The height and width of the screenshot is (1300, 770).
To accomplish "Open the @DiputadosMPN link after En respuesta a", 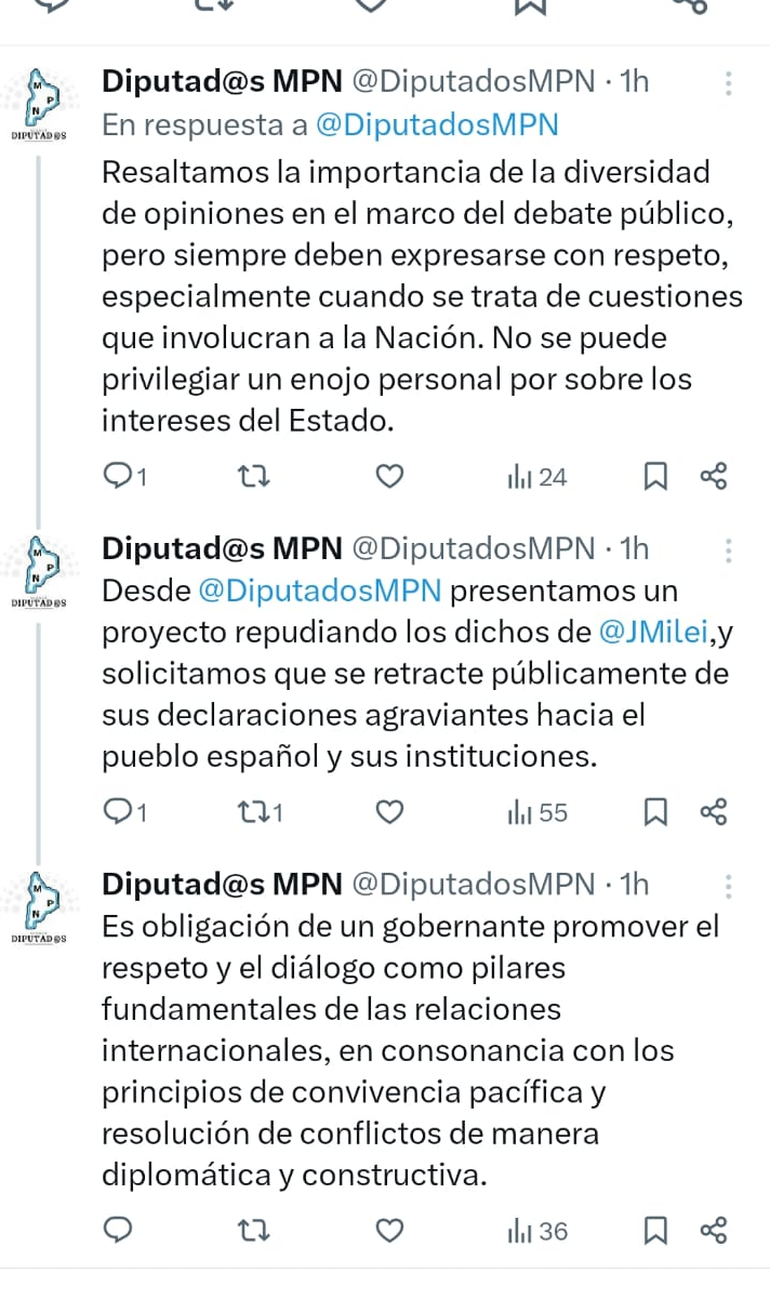I will tap(436, 125).
